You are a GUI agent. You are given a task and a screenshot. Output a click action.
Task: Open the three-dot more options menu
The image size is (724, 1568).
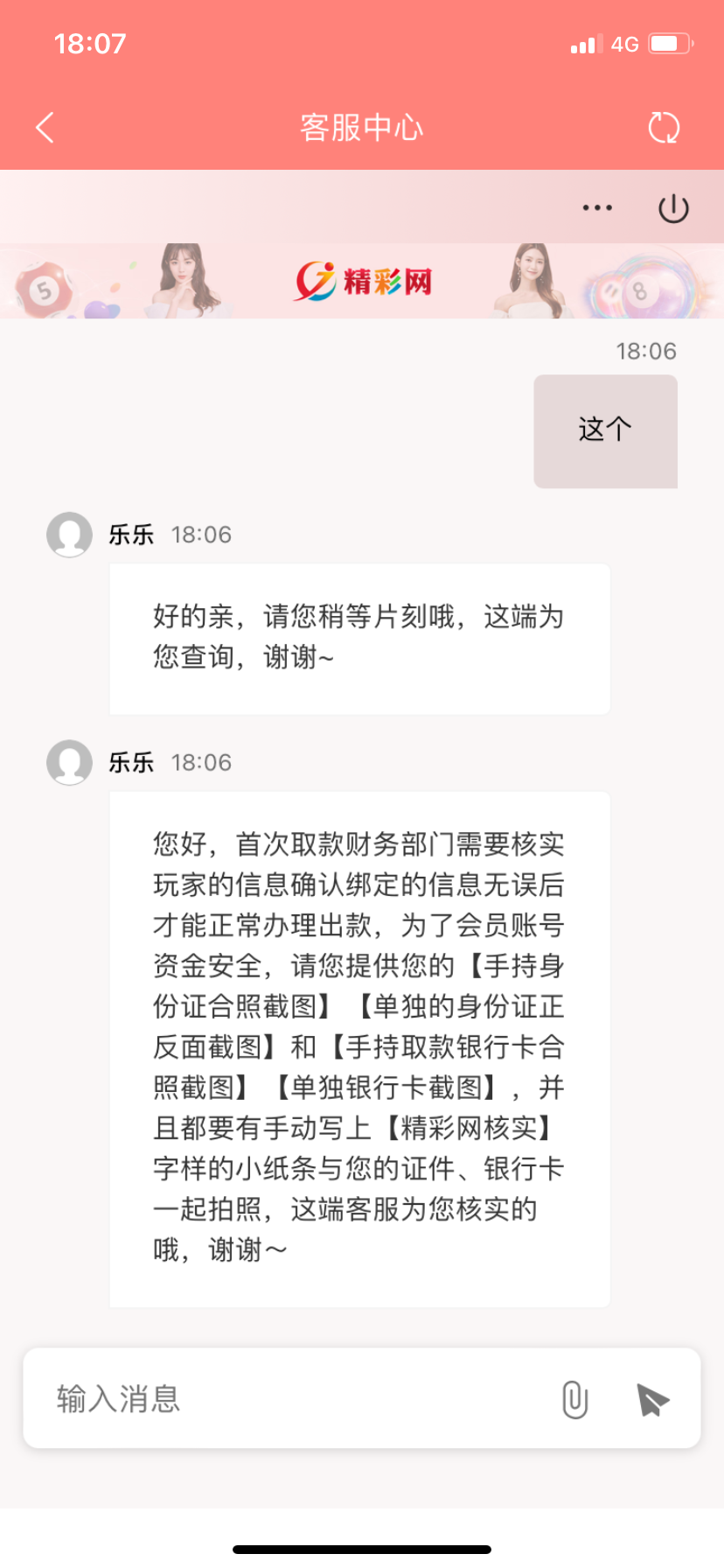pos(597,208)
